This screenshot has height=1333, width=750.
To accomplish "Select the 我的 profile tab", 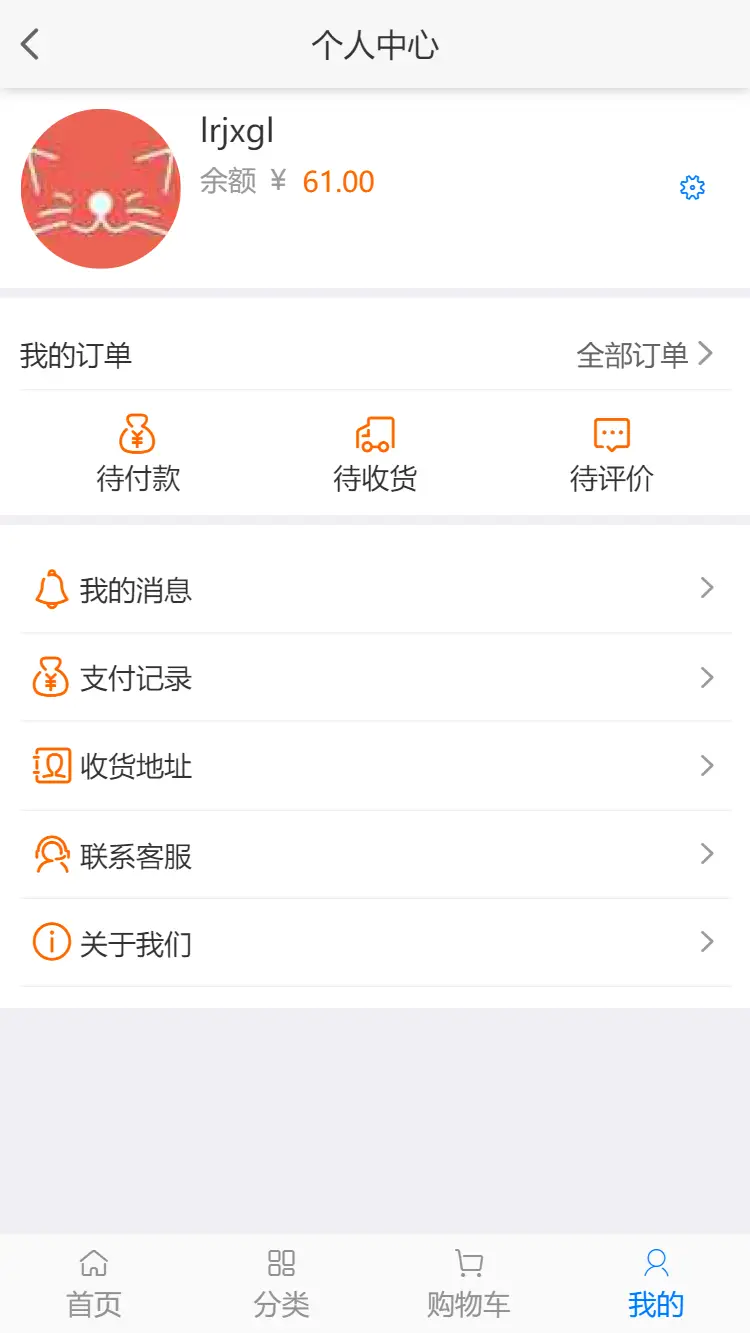I will point(656,1283).
